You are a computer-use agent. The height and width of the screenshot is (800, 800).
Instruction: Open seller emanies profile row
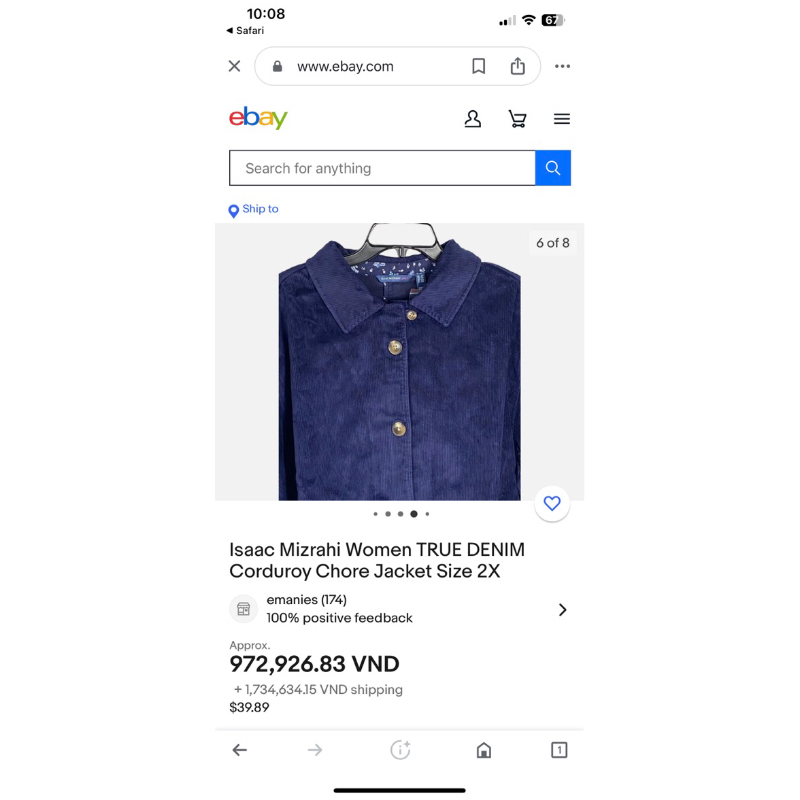400,609
